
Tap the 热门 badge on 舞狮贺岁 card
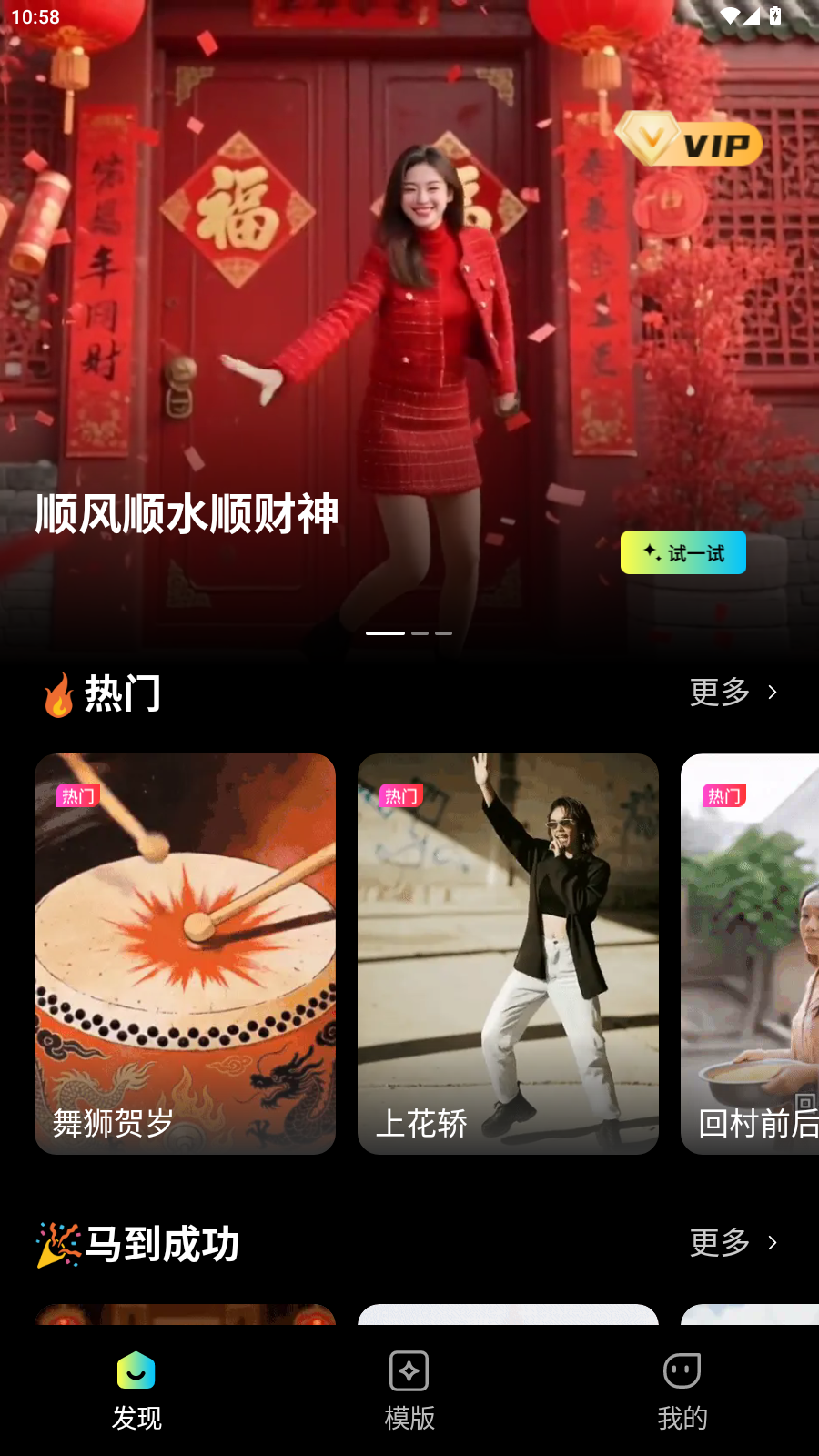click(78, 794)
